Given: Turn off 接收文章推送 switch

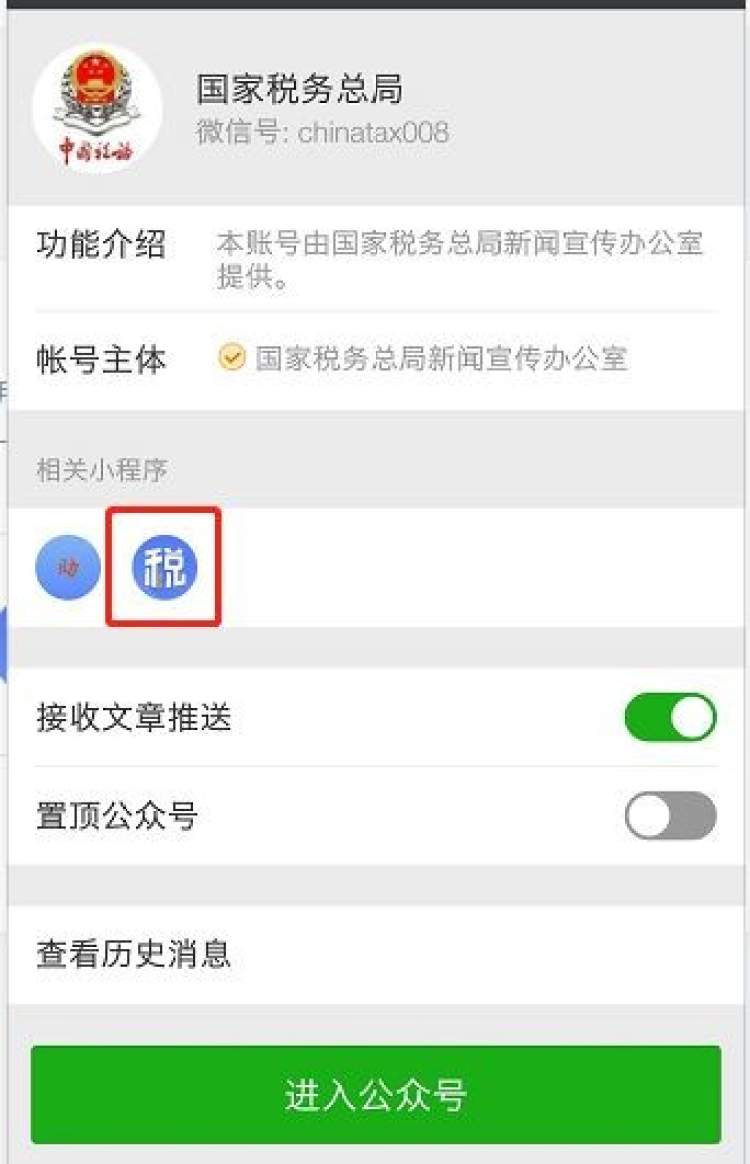Looking at the screenshot, I should (670, 718).
